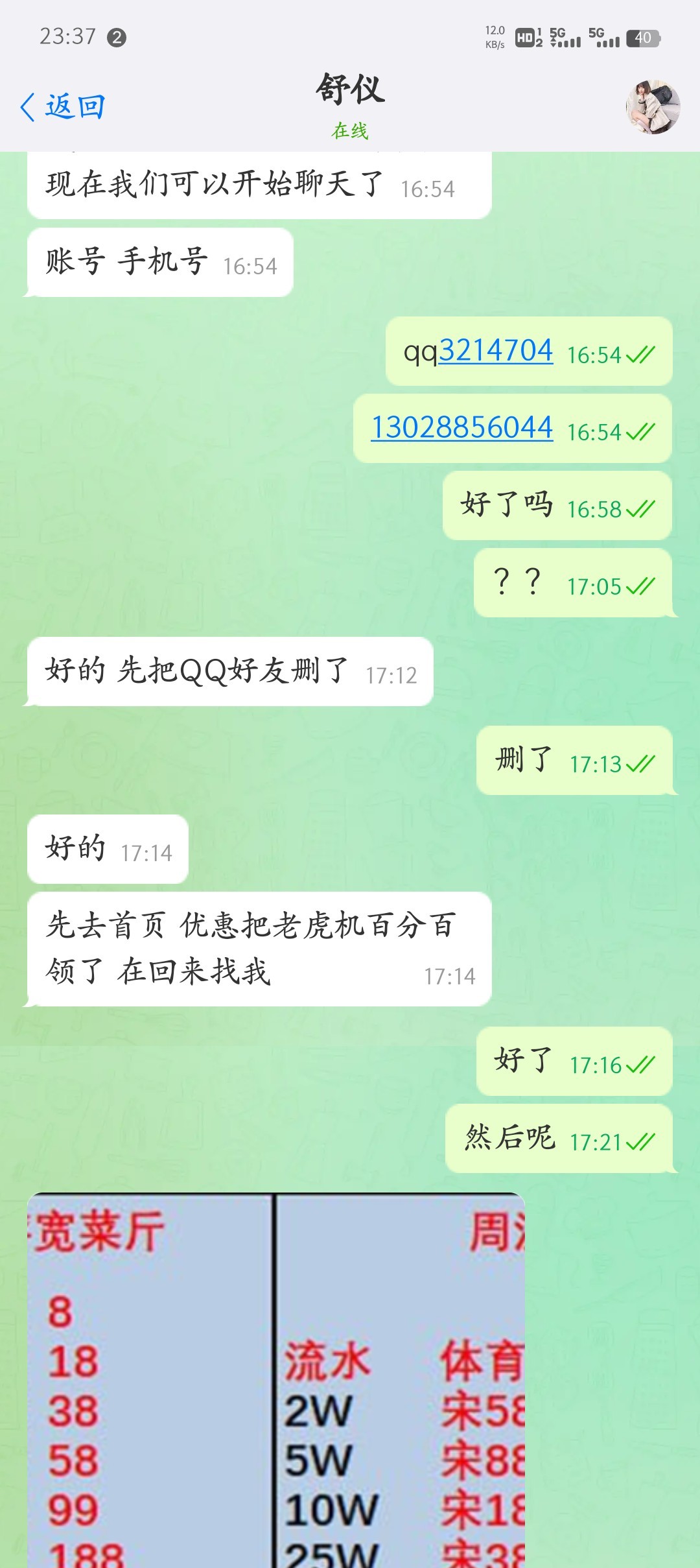
Task: Go back via 返回 button
Action: tap(63, 107)
